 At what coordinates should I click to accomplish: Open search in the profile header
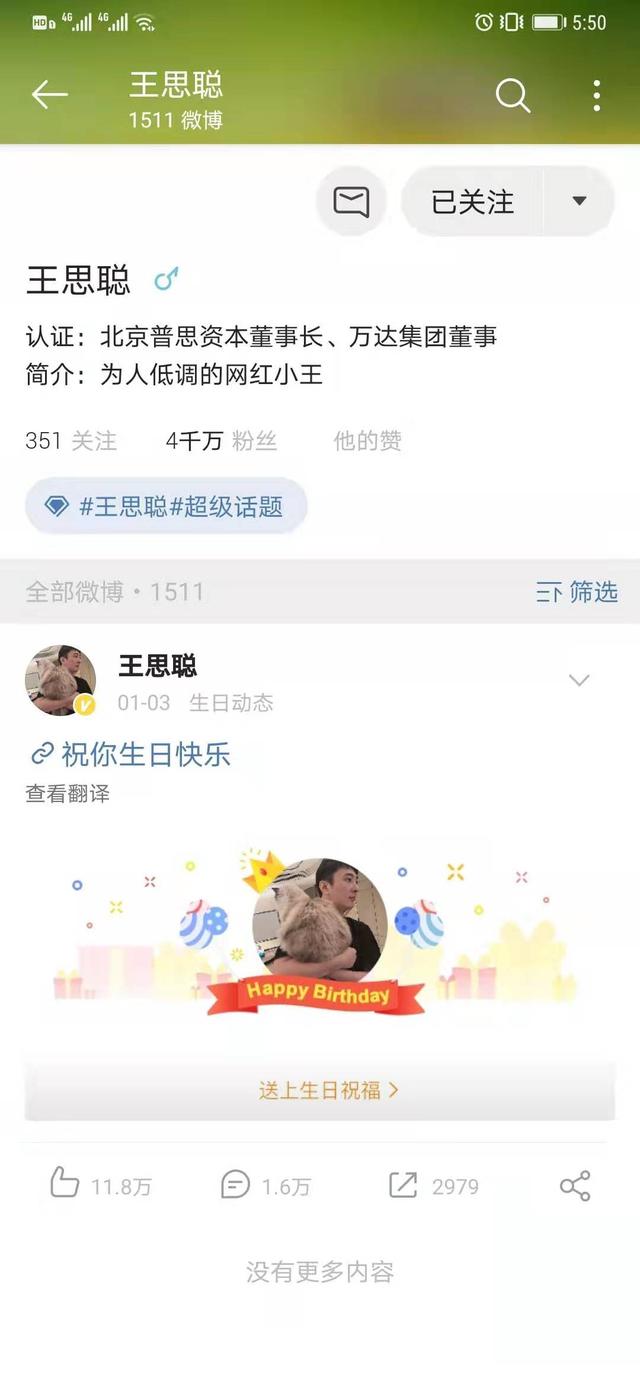point(512,95)
